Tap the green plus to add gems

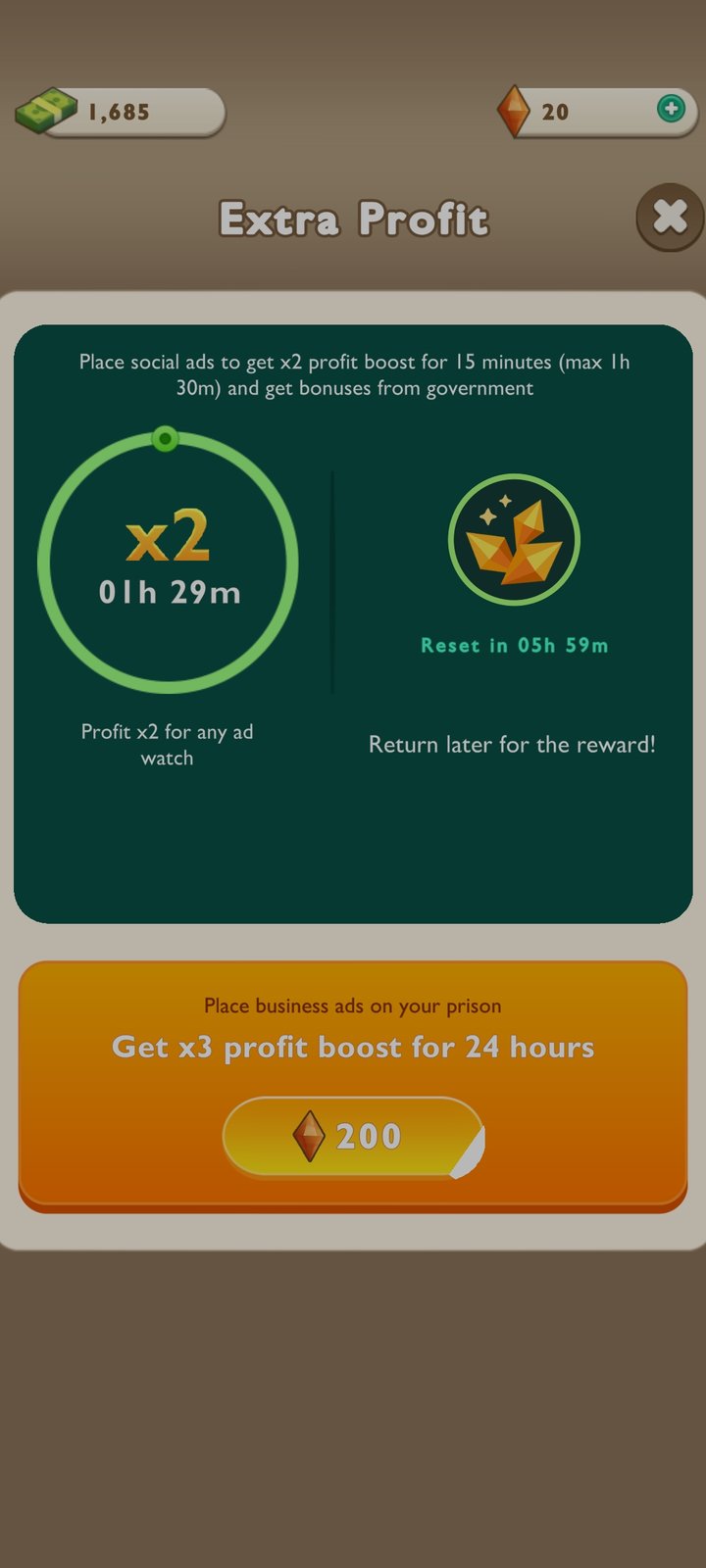pos(671,109)
